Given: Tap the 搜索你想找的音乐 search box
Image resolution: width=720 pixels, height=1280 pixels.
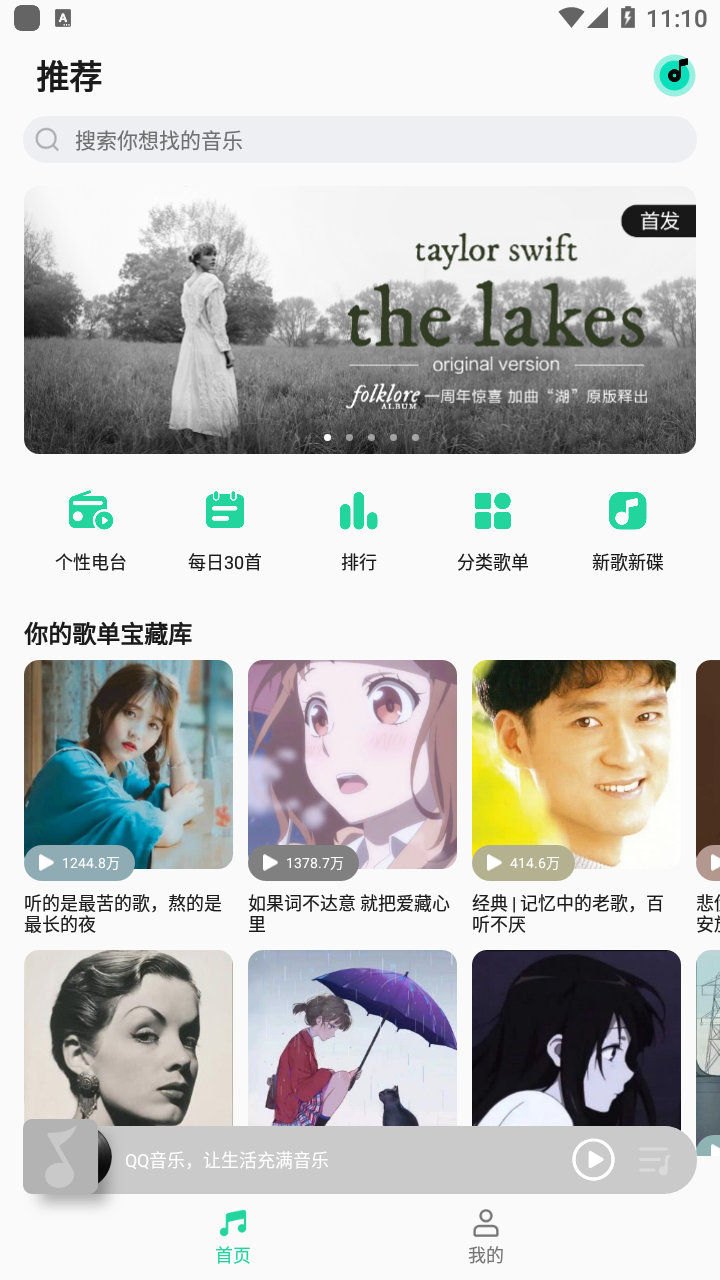Looking at the screenshot, I should pos(360,140).
